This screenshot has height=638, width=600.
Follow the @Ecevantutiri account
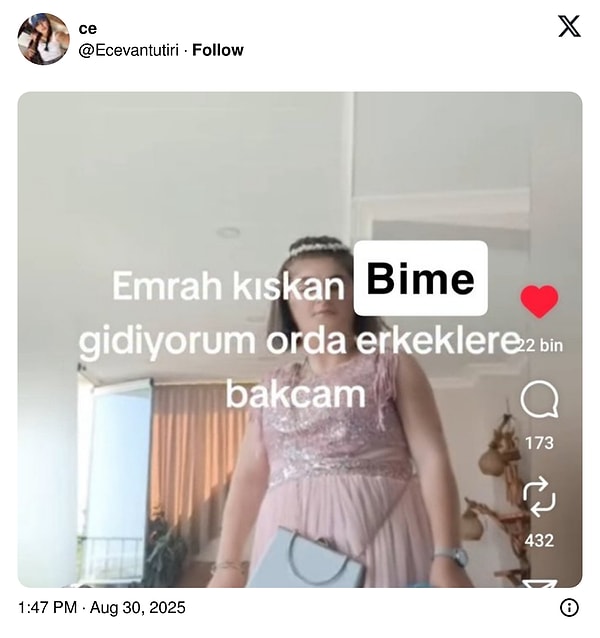click(218, 50)
